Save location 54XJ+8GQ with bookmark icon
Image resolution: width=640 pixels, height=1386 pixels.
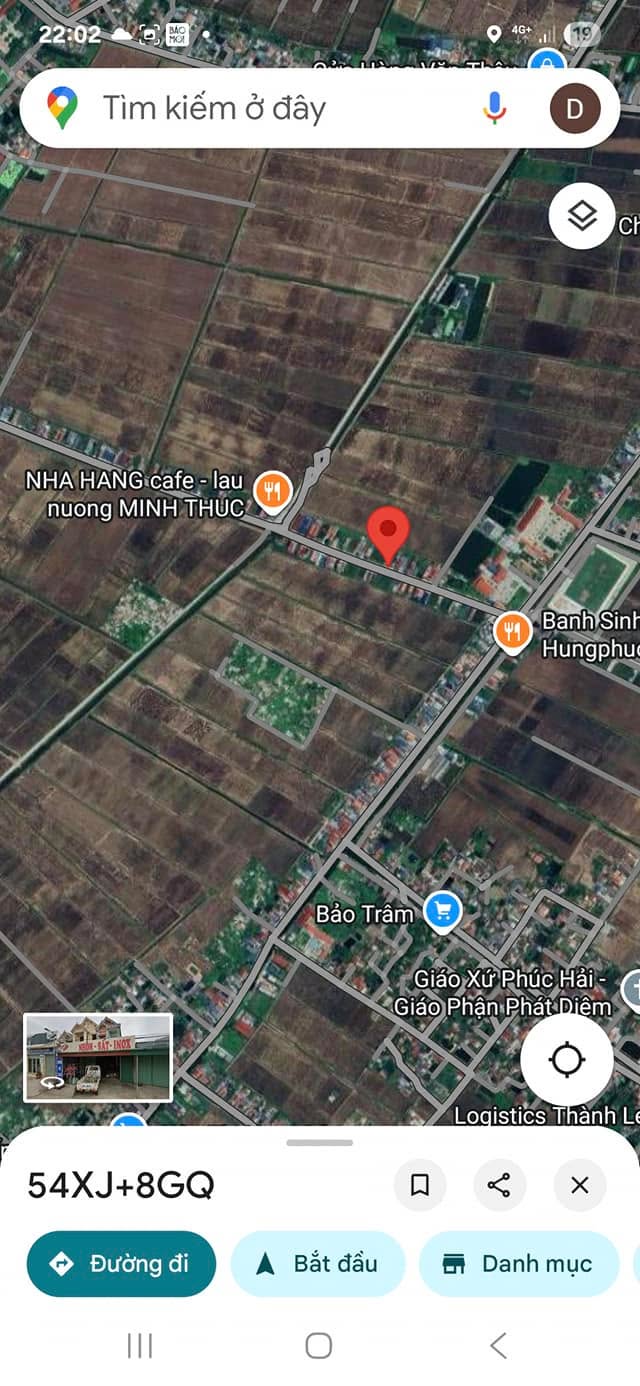coord(420,1186)
